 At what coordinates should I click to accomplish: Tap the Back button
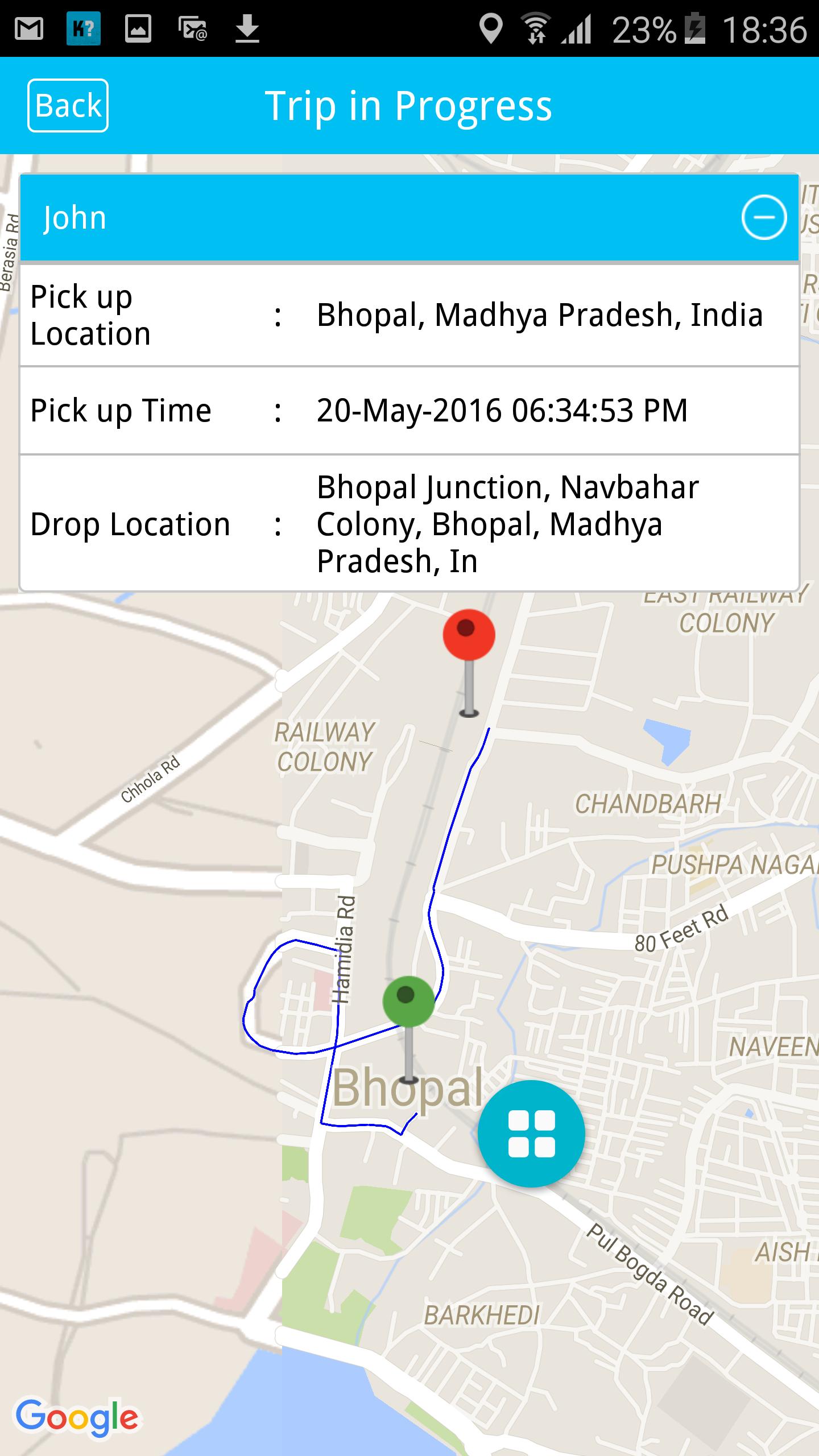68,106
